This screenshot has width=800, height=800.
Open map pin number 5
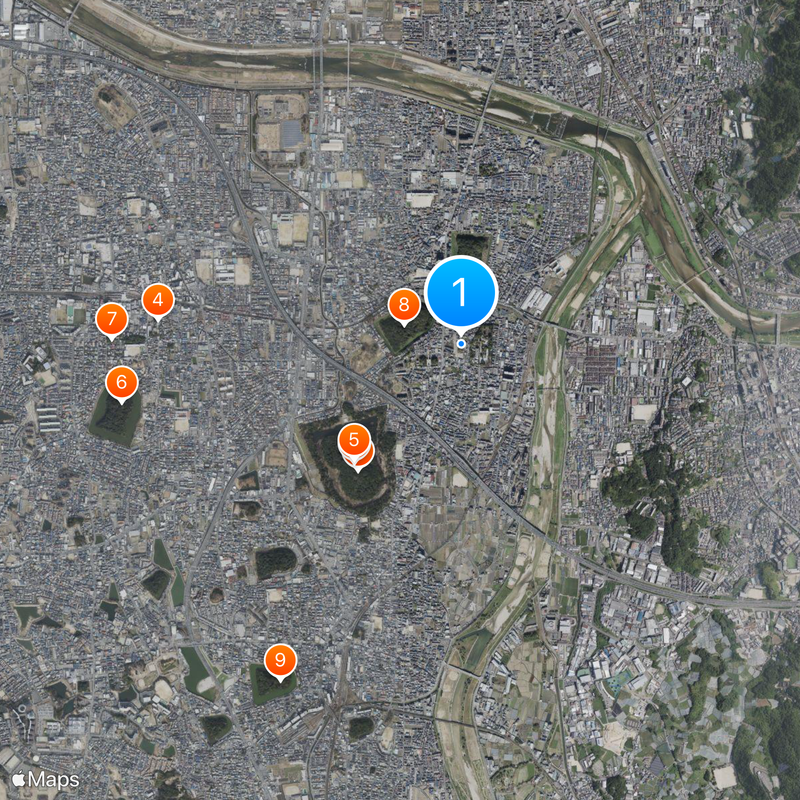pos(353,438)
